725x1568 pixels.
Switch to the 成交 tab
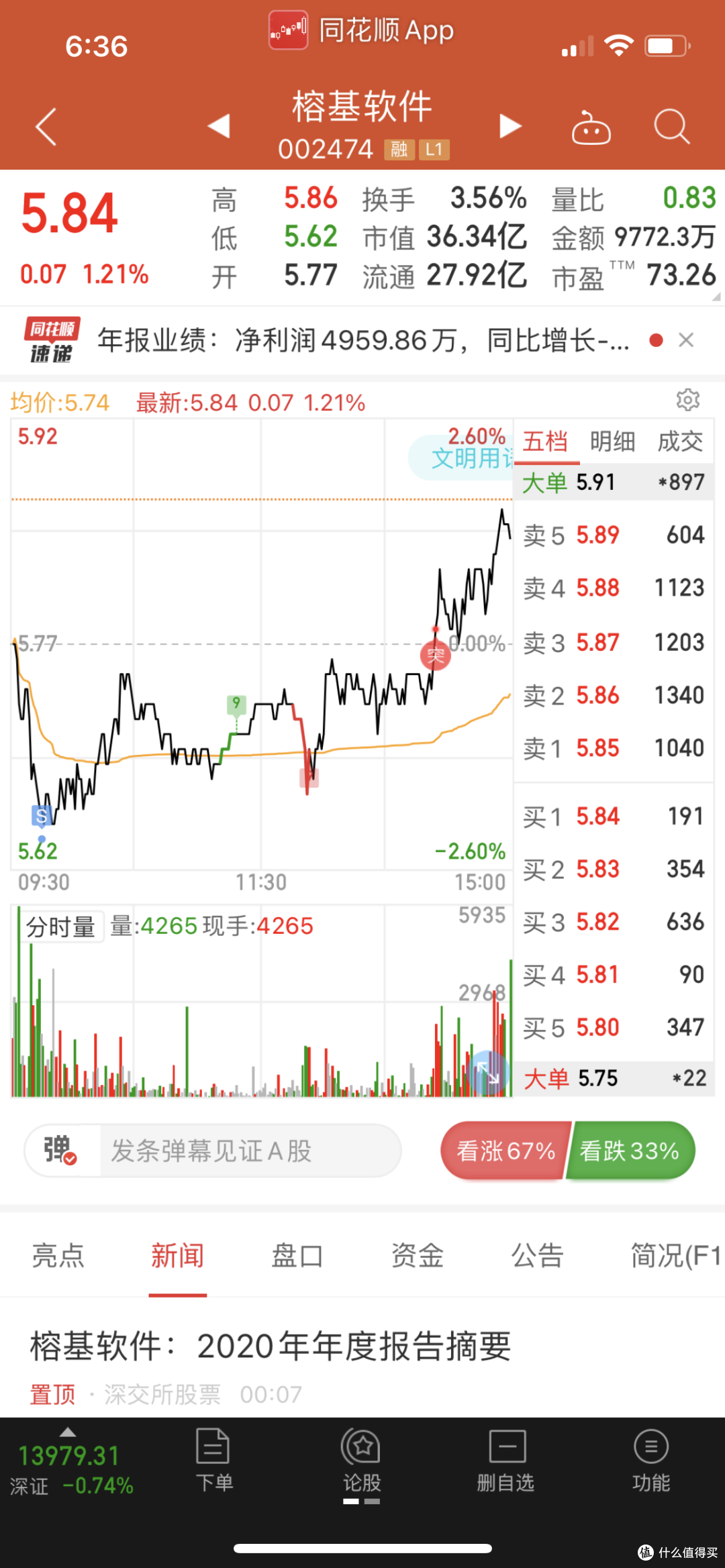click(x=680, y=441)
